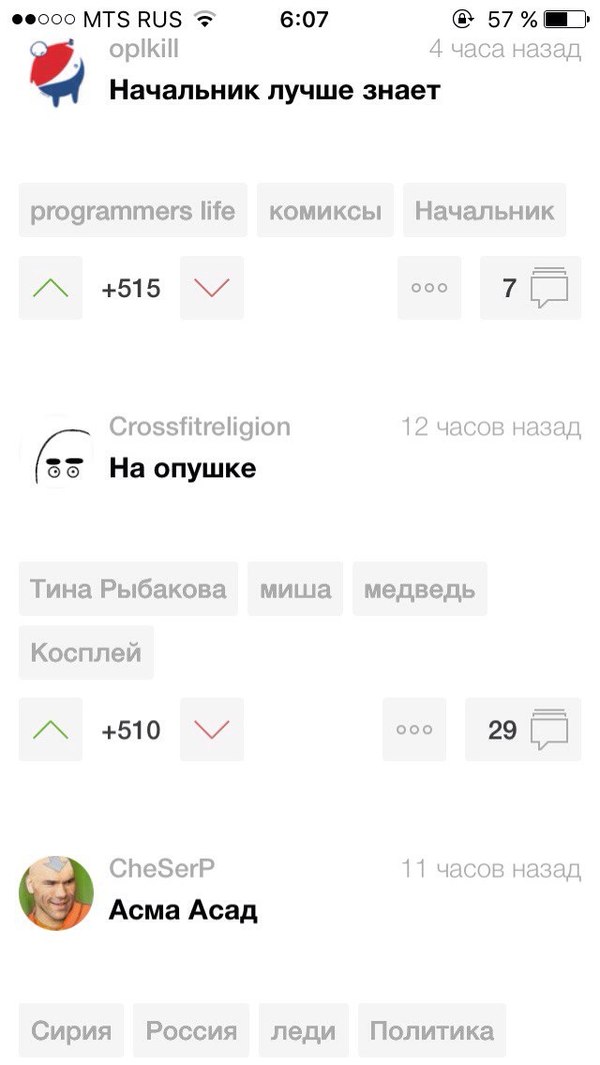The height and width of the screenshot is (1065, 600).
Task: Upvote the post «Начальник лучше знает»
Action: [50, 288]
